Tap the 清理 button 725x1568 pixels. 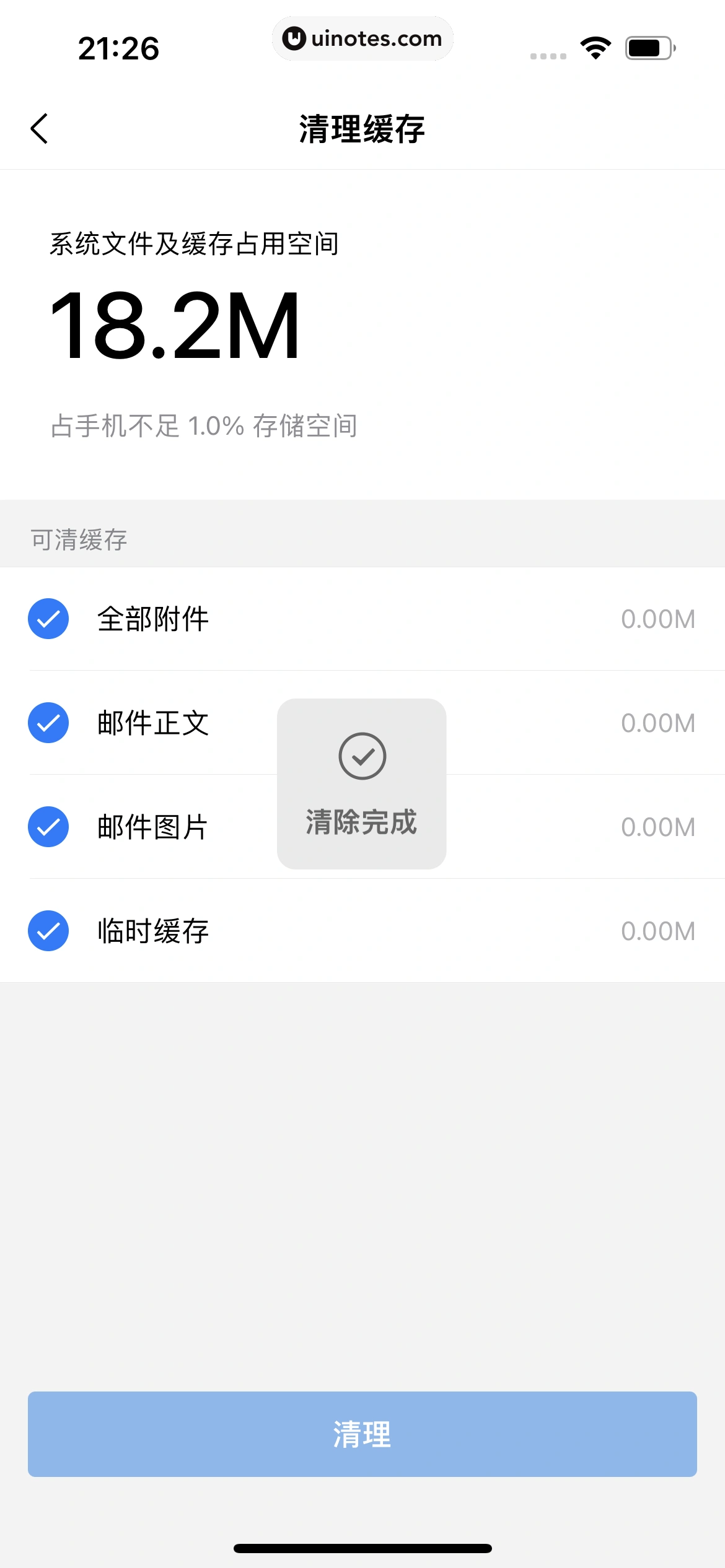pyautogui.click(x=362, y=1434)
